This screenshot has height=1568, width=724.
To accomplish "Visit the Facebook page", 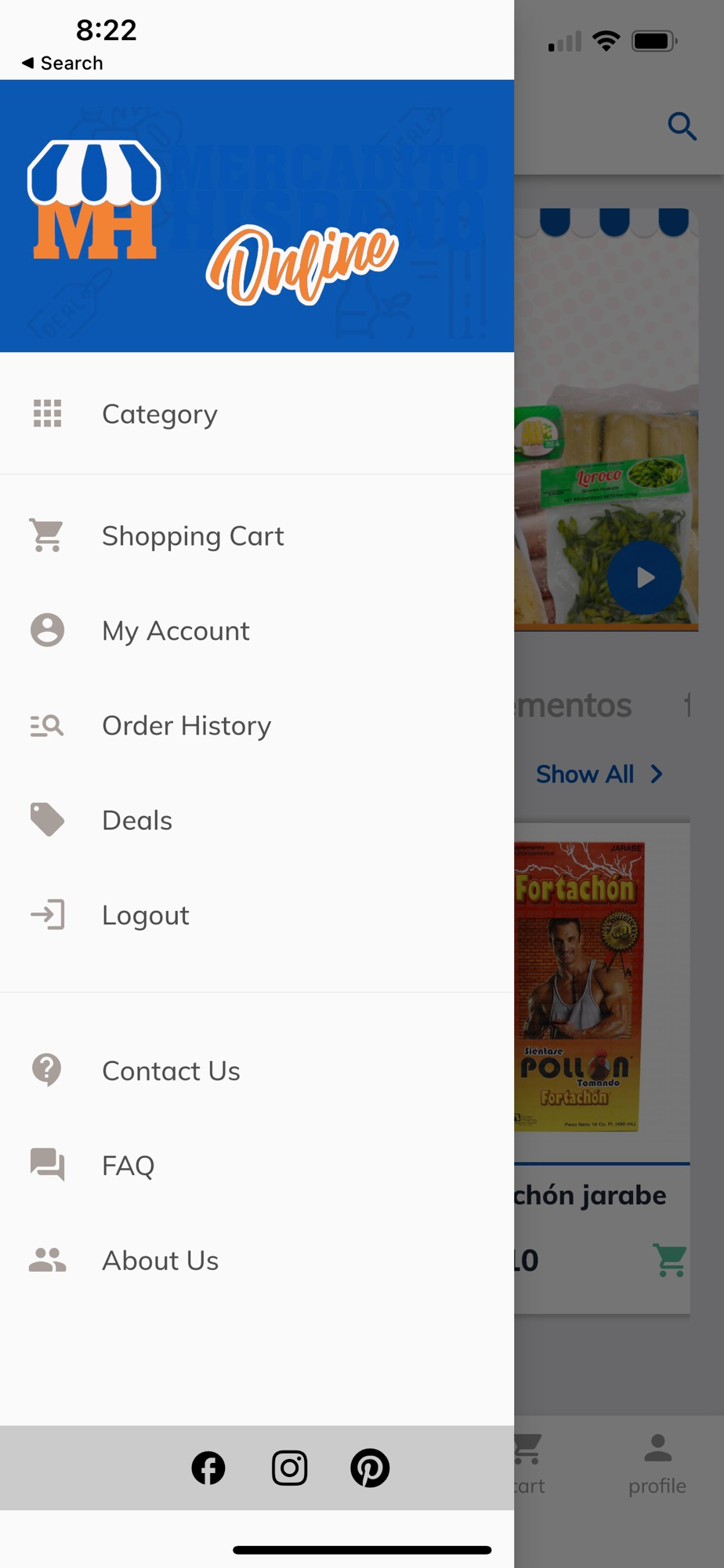I will (x=208, y=1468).
